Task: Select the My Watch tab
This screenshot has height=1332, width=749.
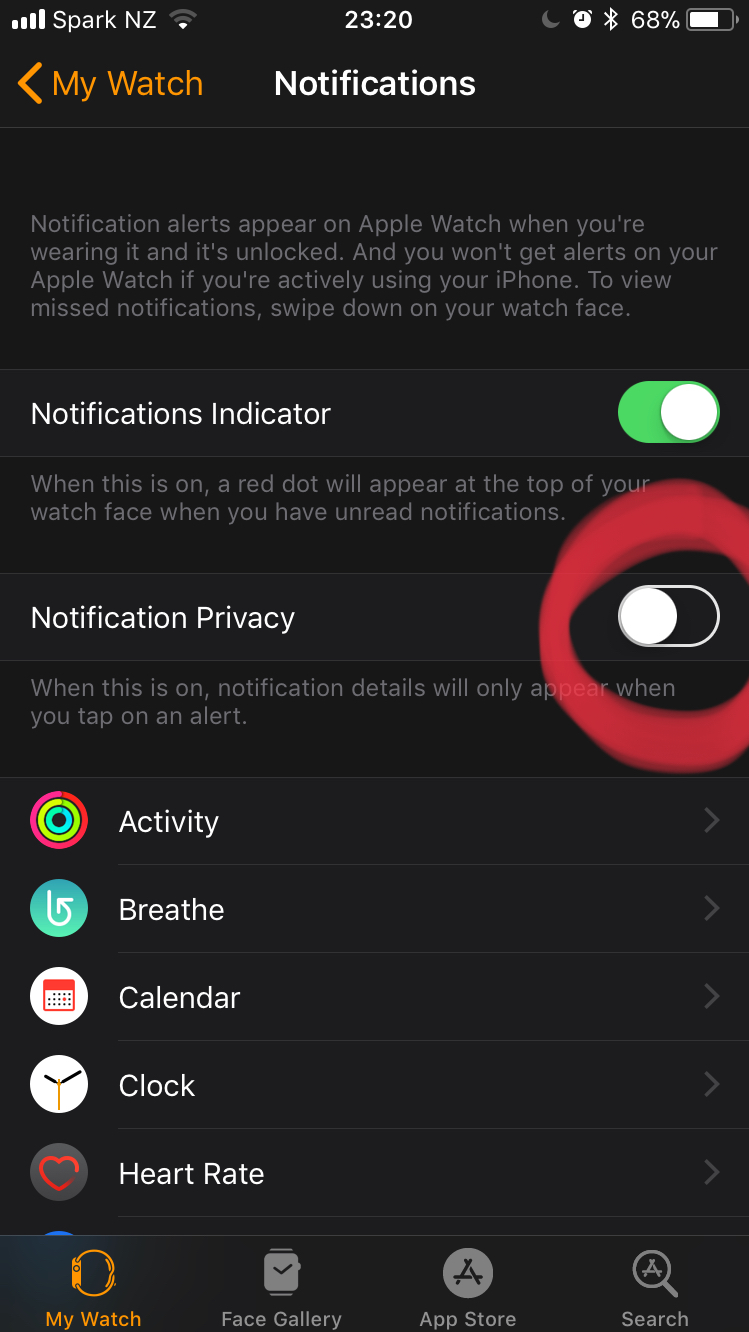Action: (x=93, y=1288)
